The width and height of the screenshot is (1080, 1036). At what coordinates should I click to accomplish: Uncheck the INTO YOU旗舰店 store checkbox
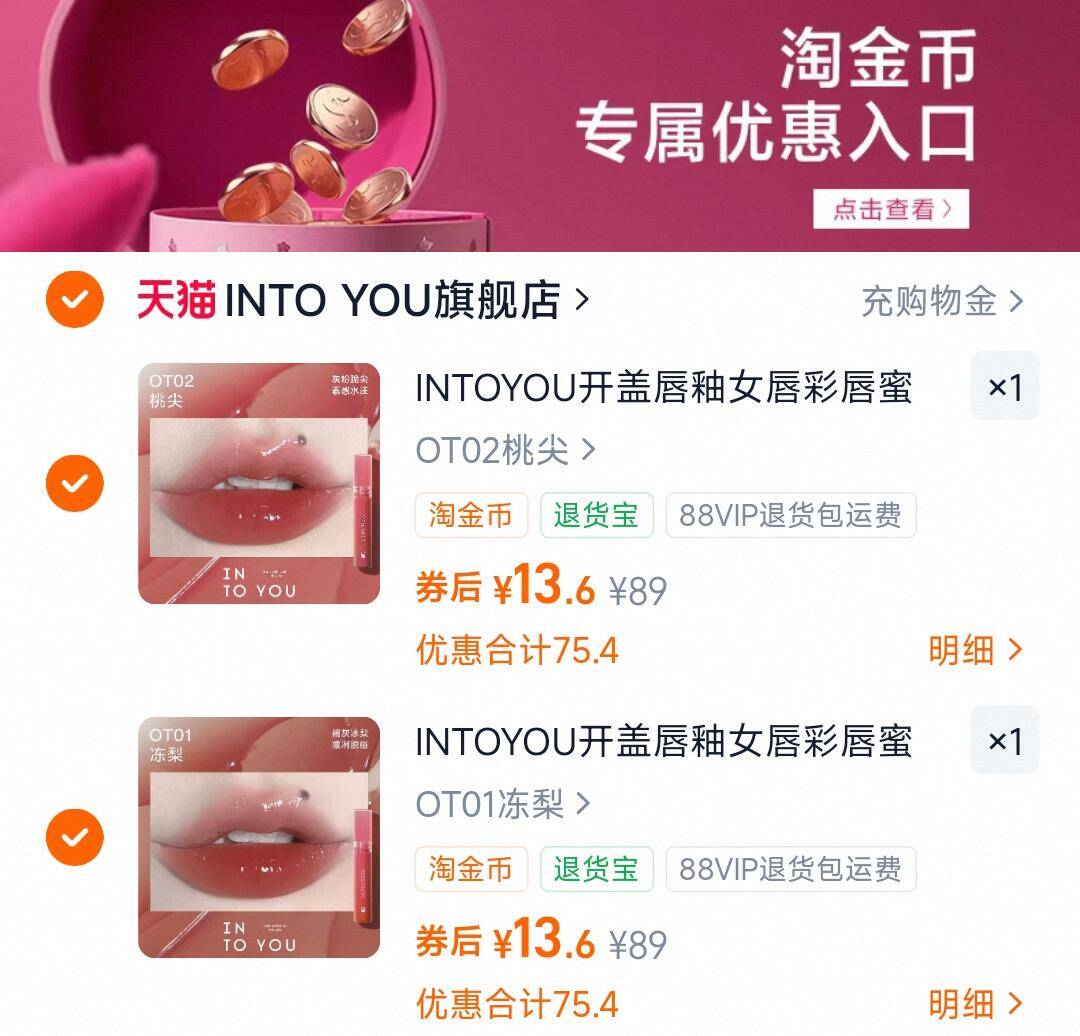tap(74, 299)
